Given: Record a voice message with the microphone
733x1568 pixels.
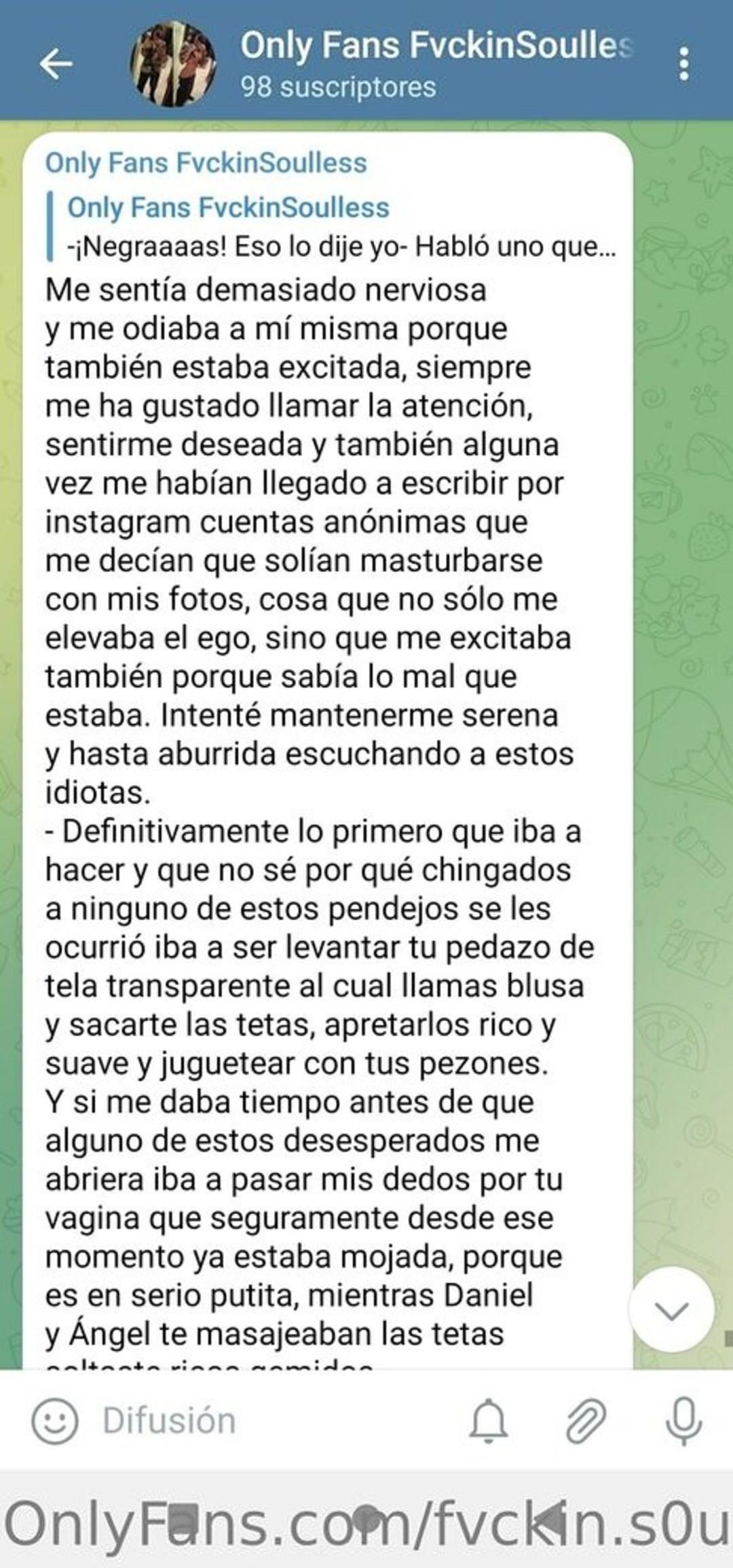Looking at the screenshot, I should pyautogui.click(x=683, y=1420).
